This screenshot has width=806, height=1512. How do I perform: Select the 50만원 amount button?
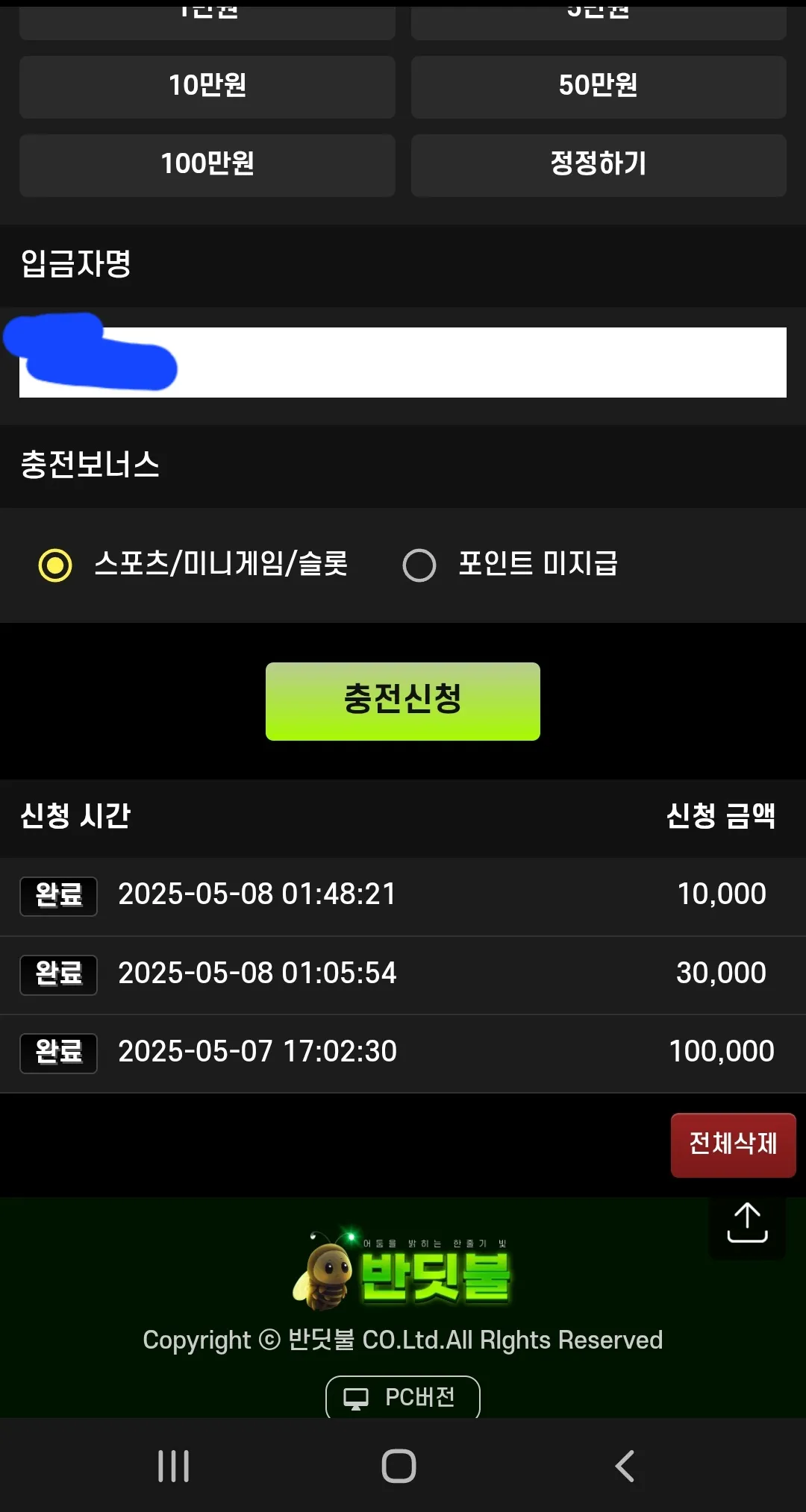[x=598, y=87]
